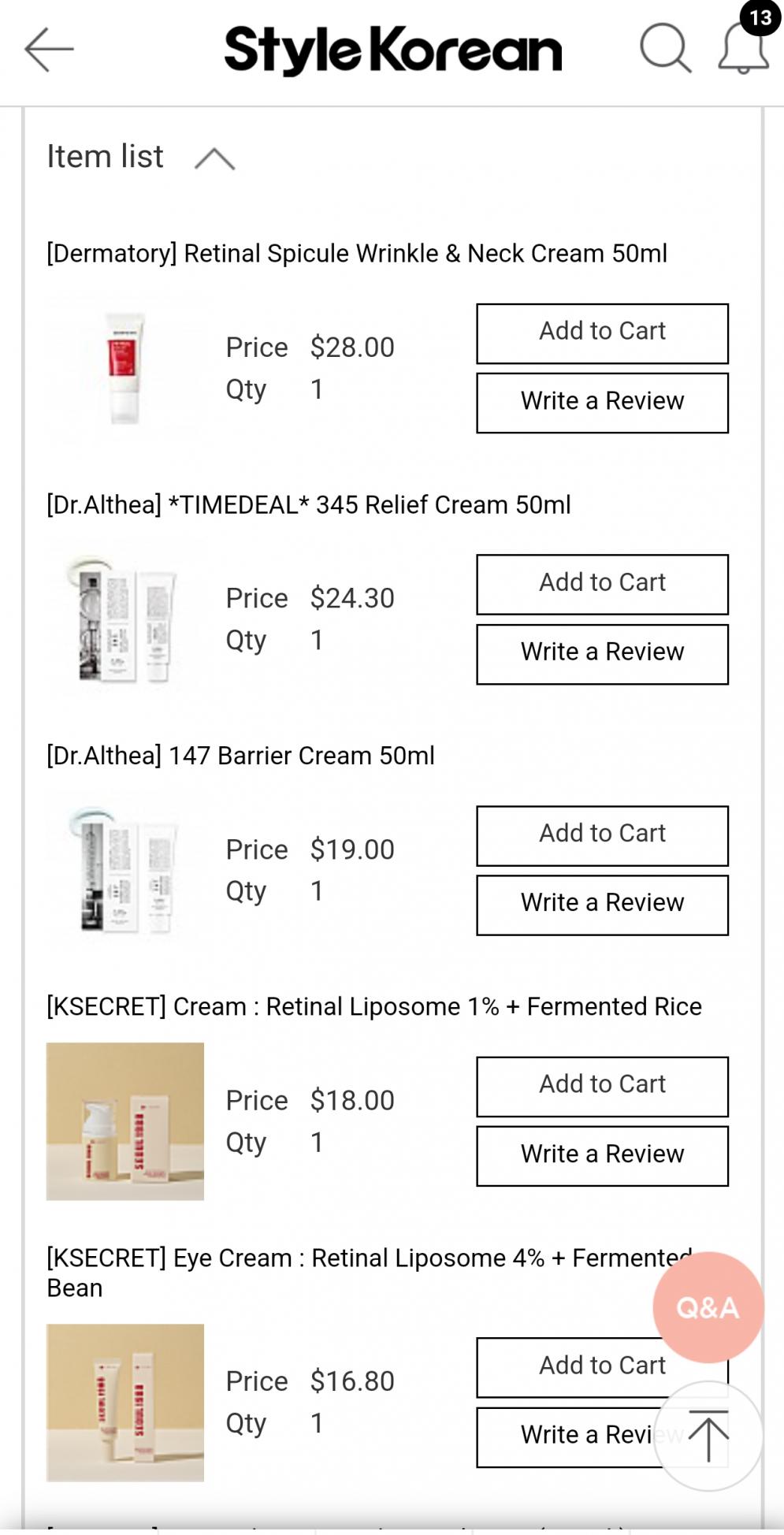Add KSECRET Retinal Liposome 1% Cream to cart
This screenshot has width=784, height=1535.
pos(602,1086)
